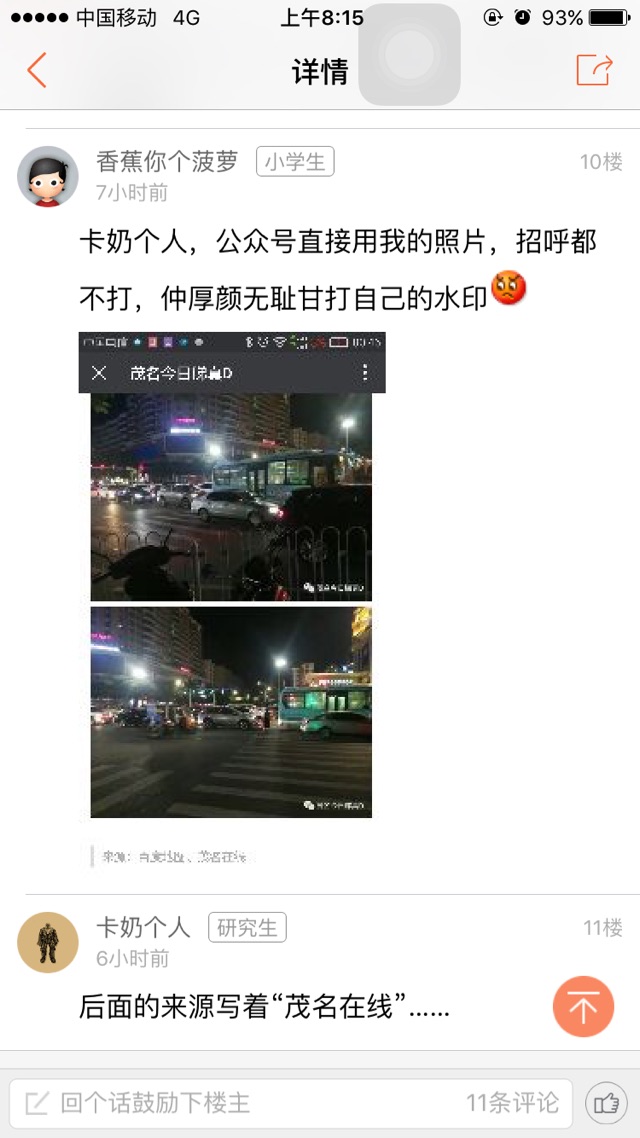Image resolution: width=640 pixels, height=1138 pixels.
Task: Open the username 香蕉你个菠萝
Action: coord(167,161)
